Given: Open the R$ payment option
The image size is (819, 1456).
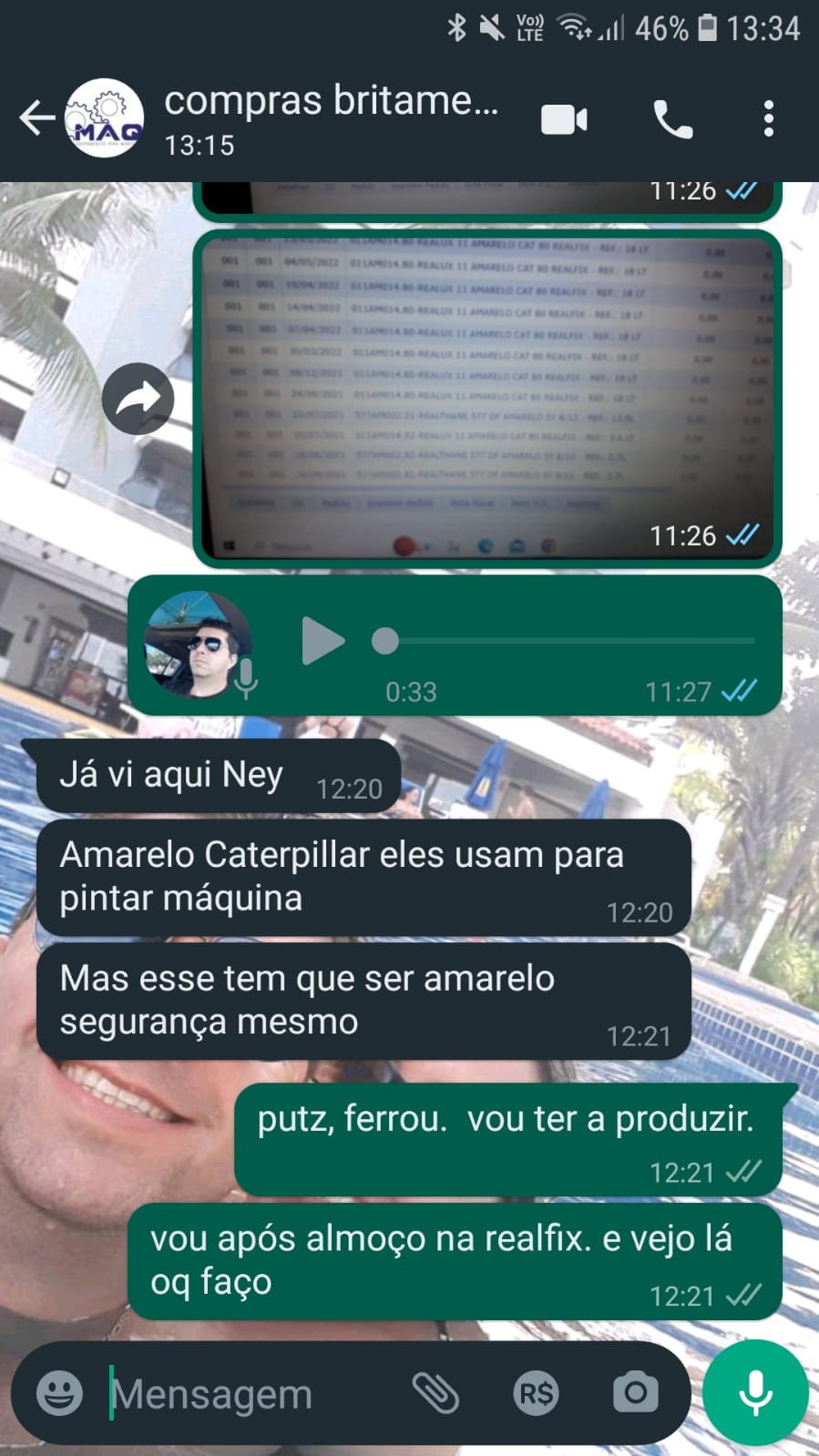Looking at the screenshot, I should [x=536, y=1393].
